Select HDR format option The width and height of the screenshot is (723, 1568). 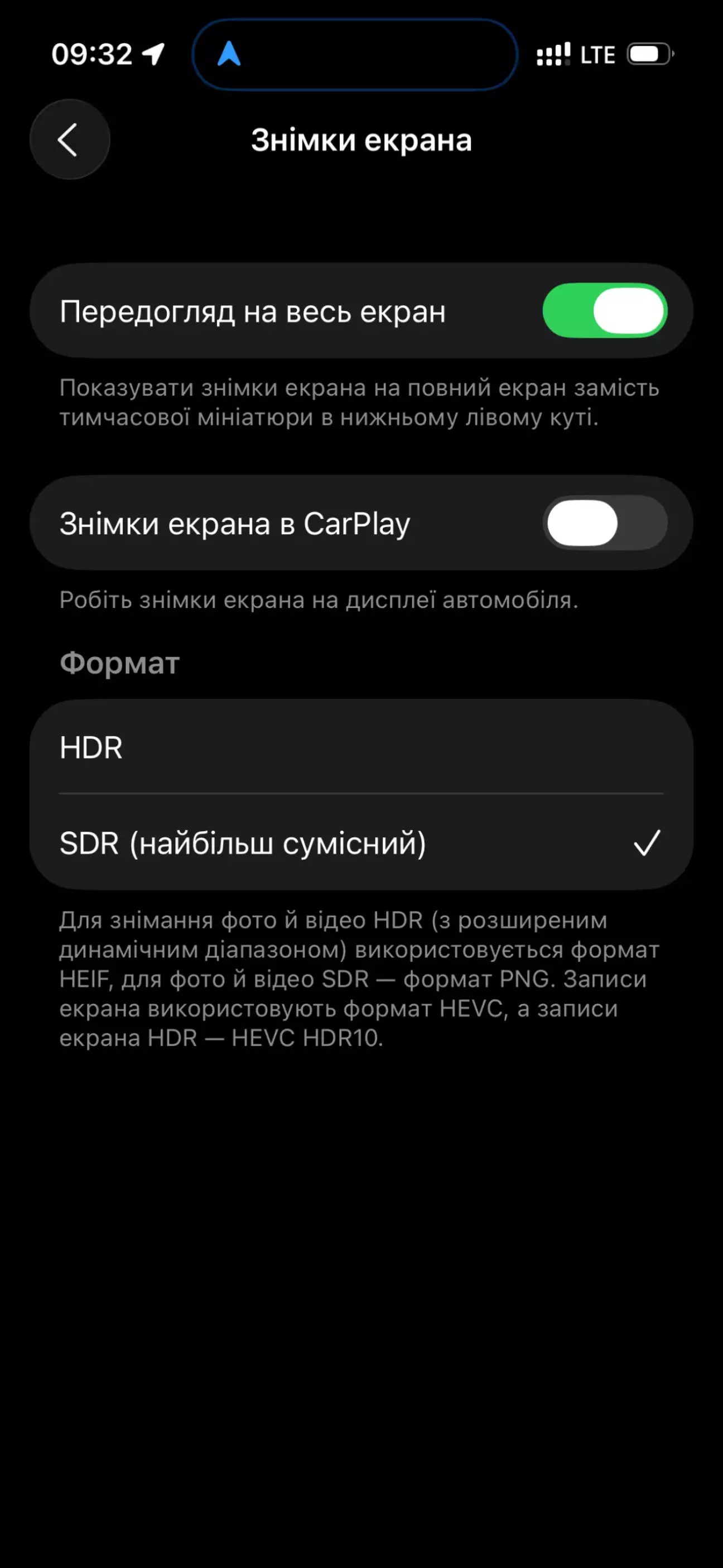[x=361, y=747]
